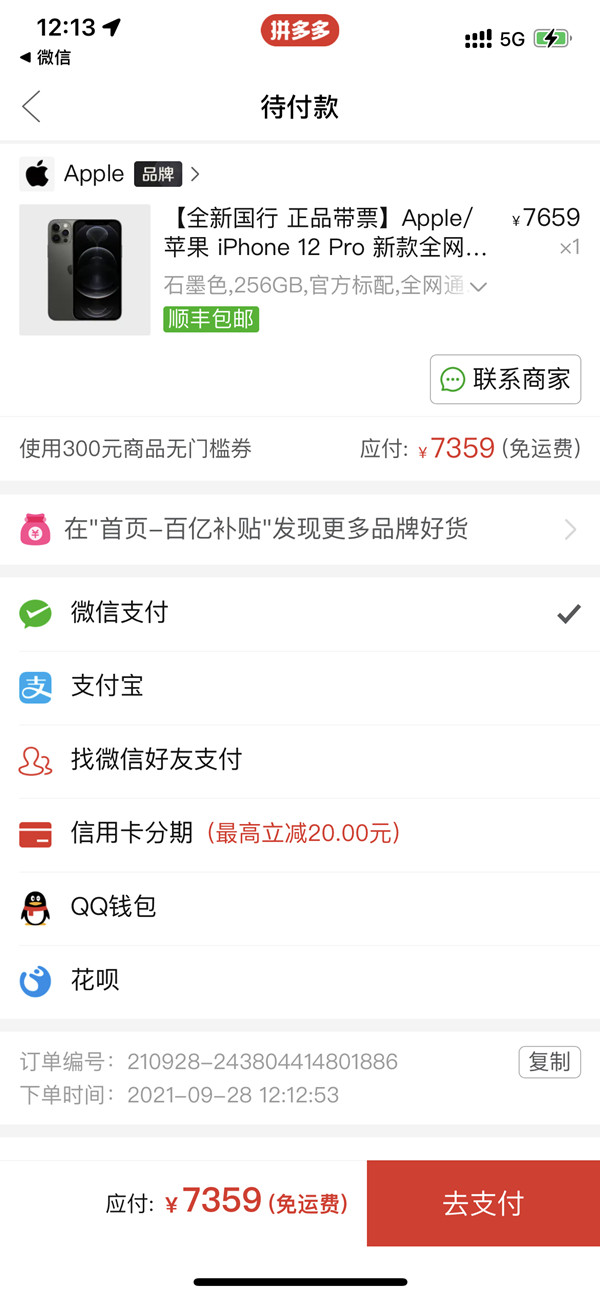Tap the 联系商家 button
Viewport: 600px width, 1298px height.
[x=505, y=379]
